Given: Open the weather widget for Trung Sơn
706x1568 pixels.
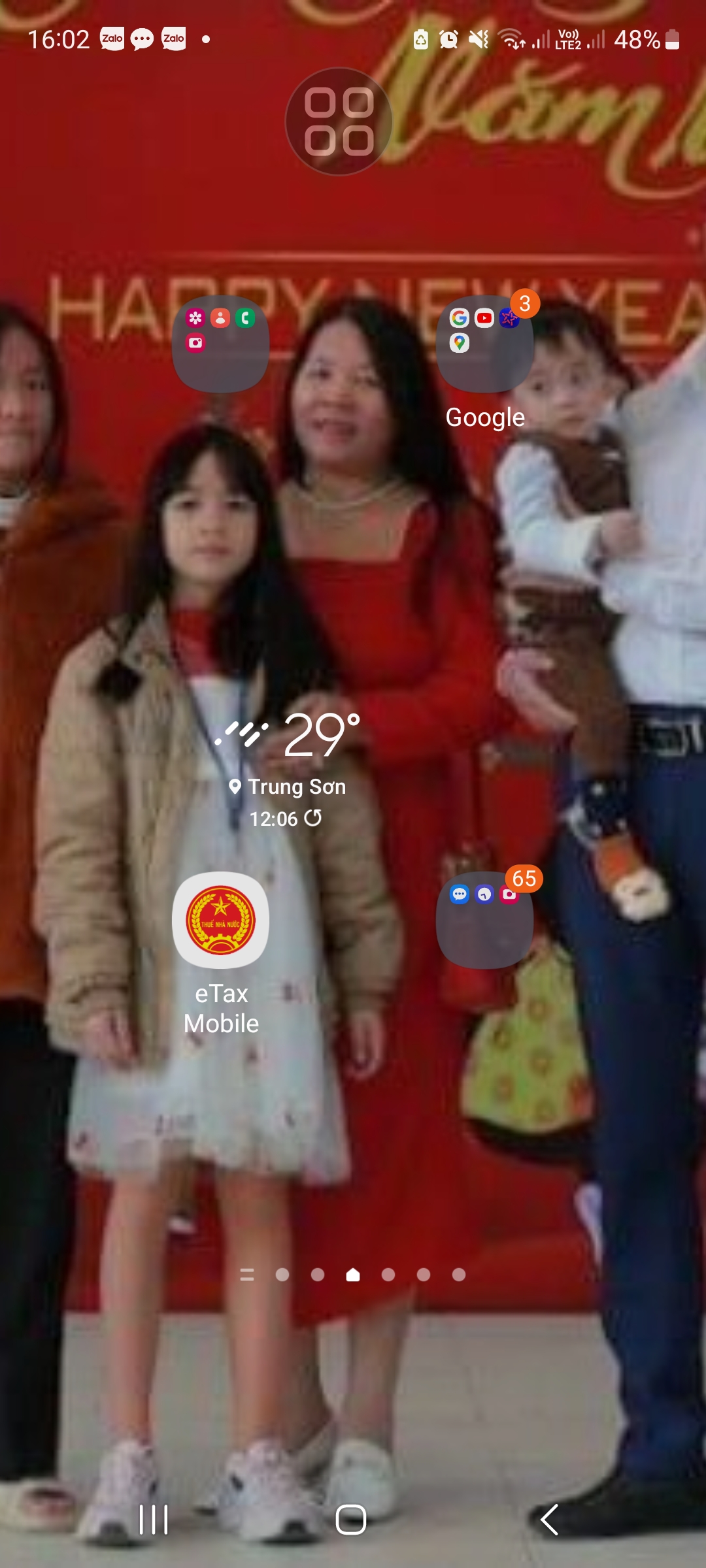Looking at the screenshot, I should coord(288,751).
